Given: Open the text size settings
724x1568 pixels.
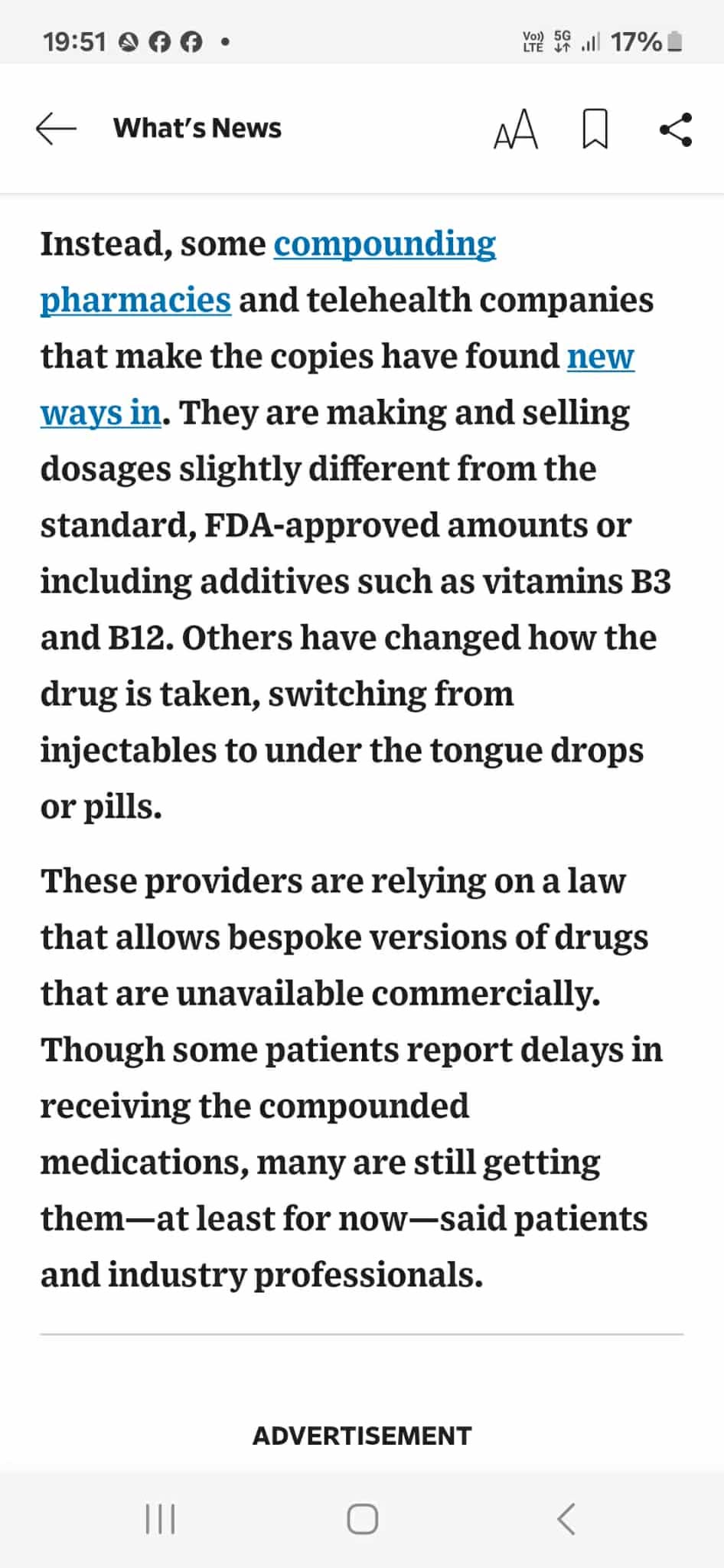Looking at the screenshot, I should click(x=516, y=129).
